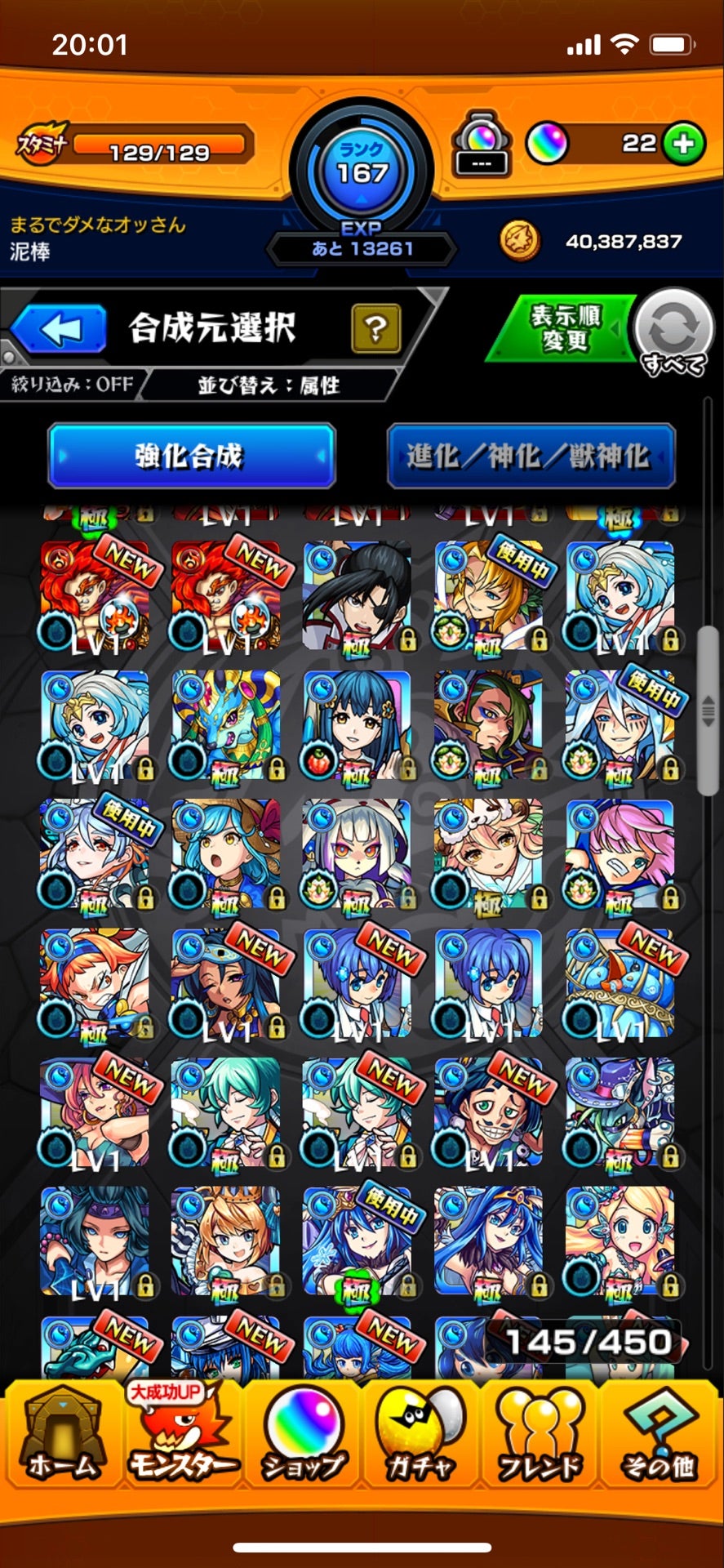Open the モンスター tab

pos(181,1439)
